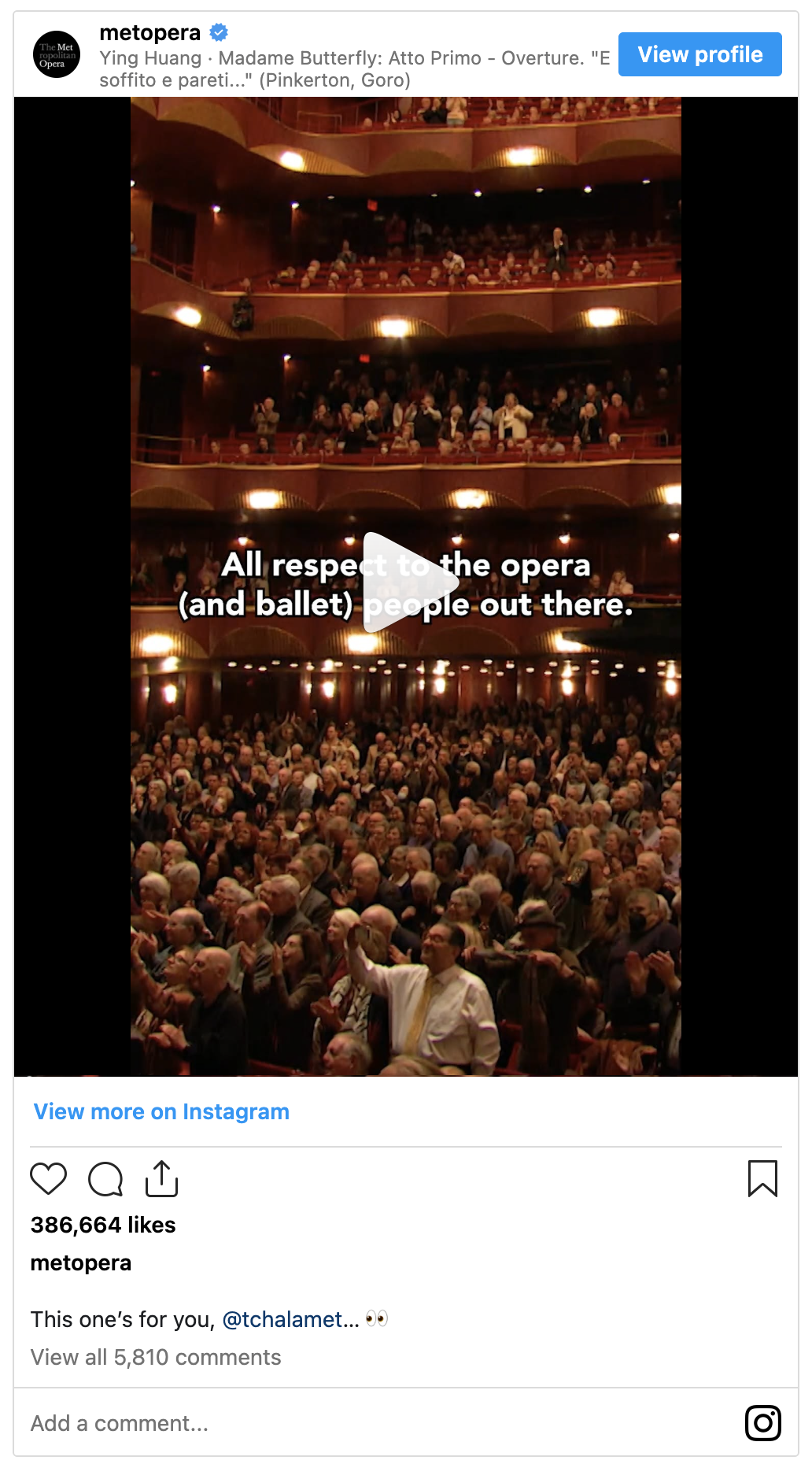Viewport: 812px width, 1464px height.
Task: Share this post via the share icon
Action: [x=162, y=1178]
